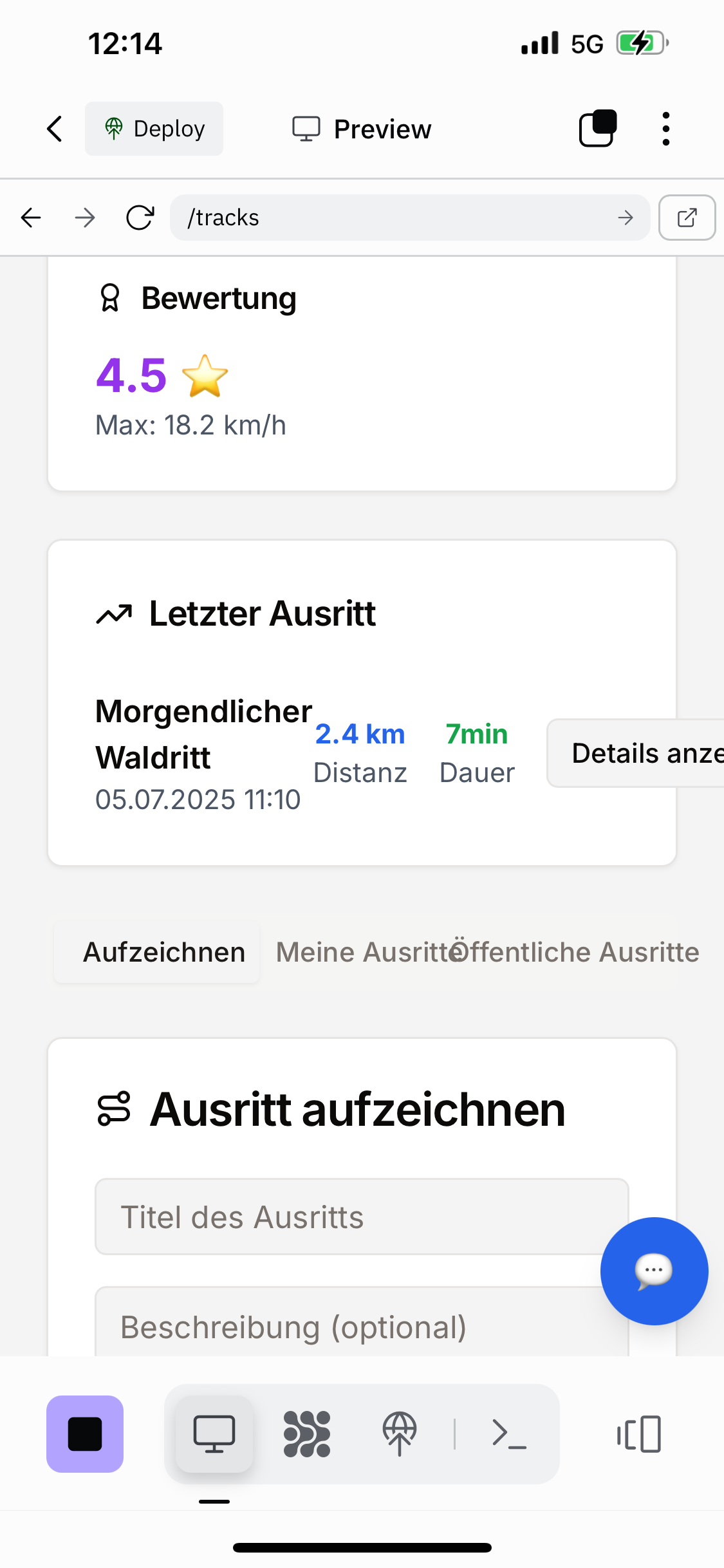
Task: Navigate forward in the preview browser
Action: 85,218
